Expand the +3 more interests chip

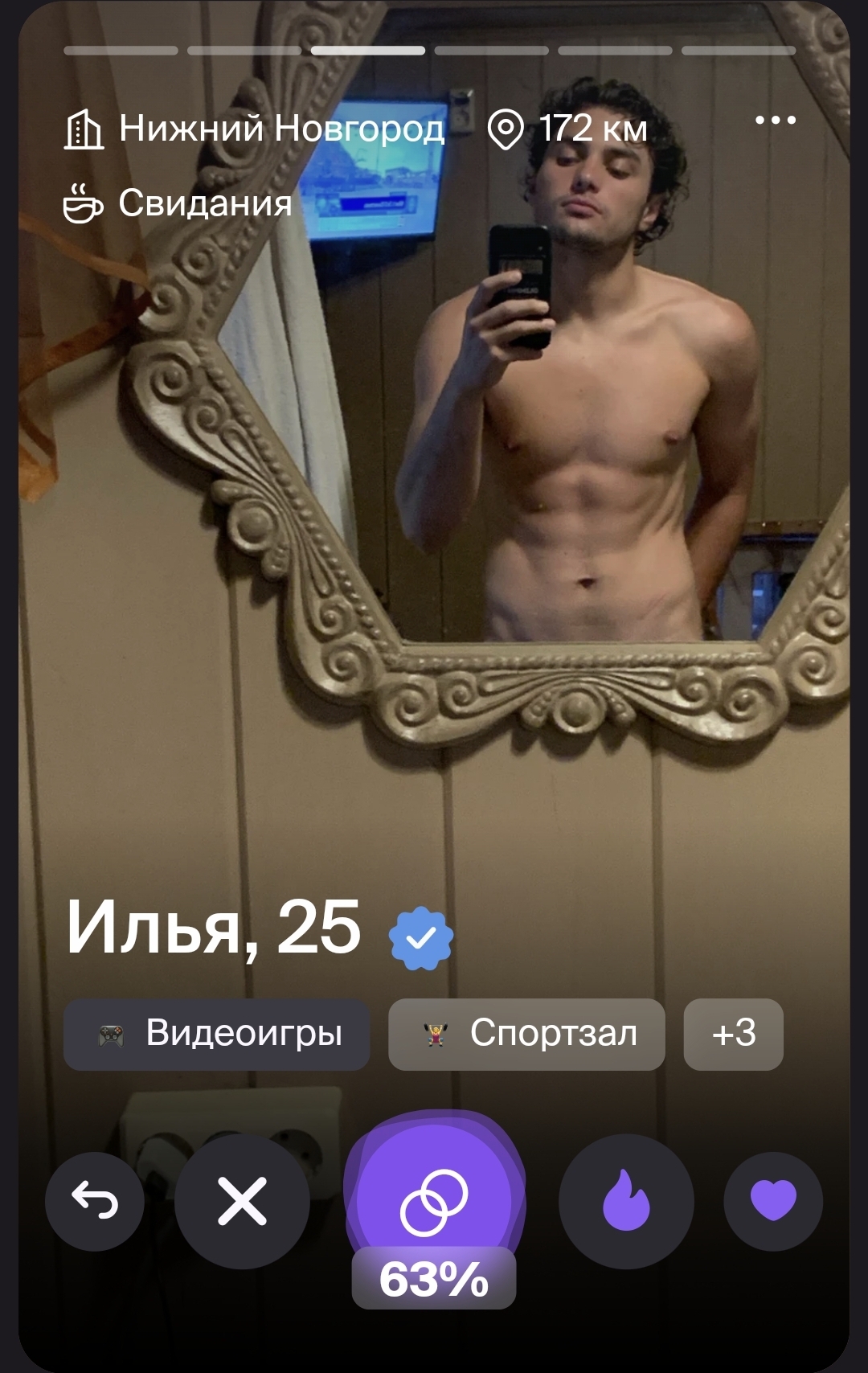(x=733, y=1034)
